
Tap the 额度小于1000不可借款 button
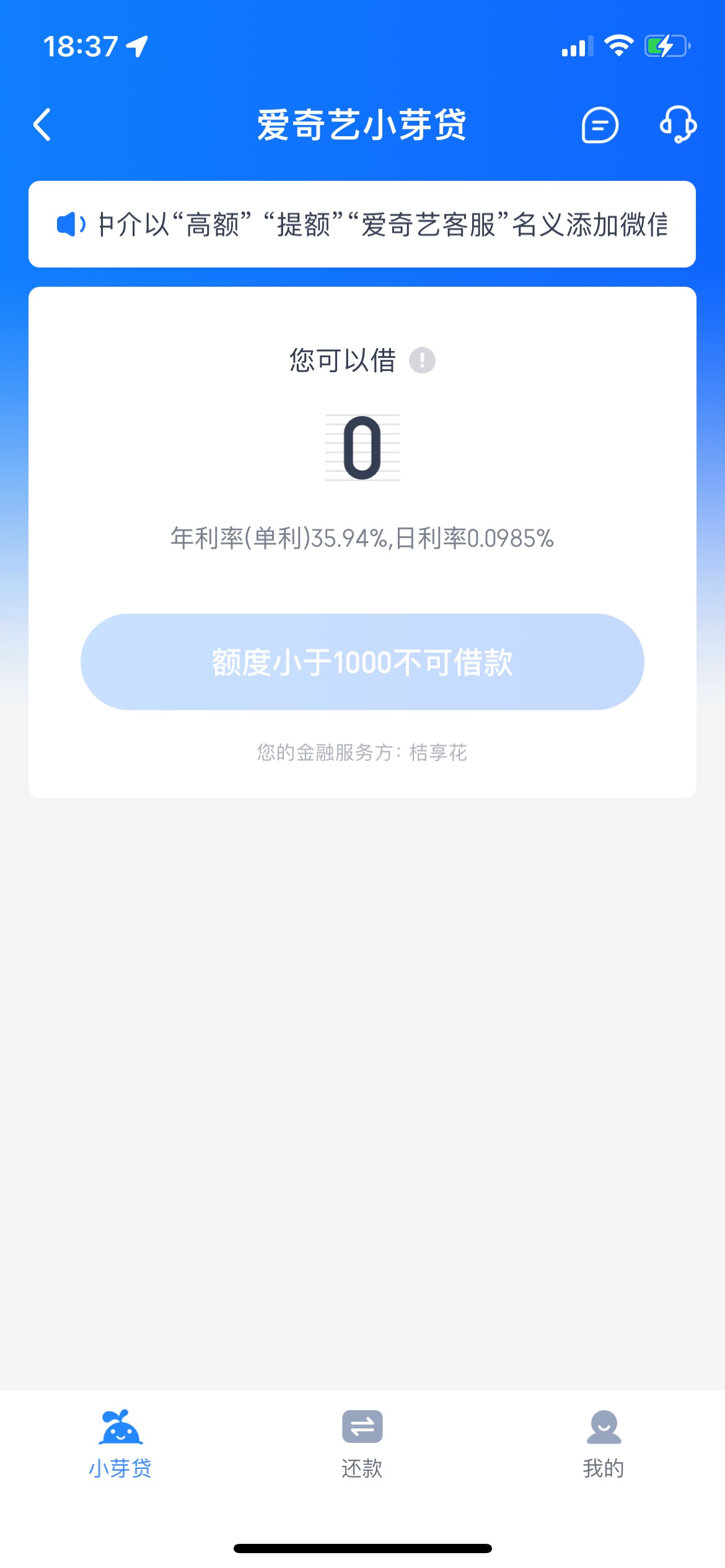coord(362,662)
